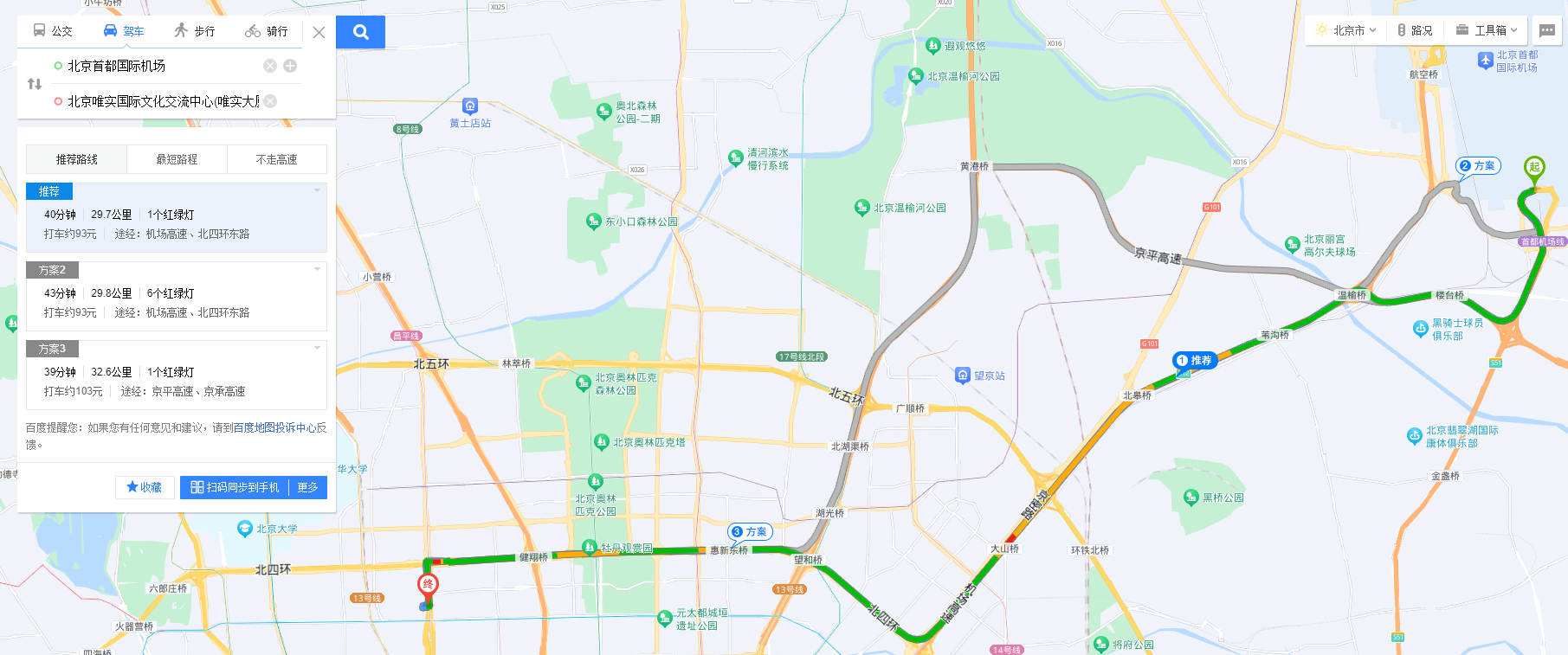Select the 最短路程 route option

(177, 159)
